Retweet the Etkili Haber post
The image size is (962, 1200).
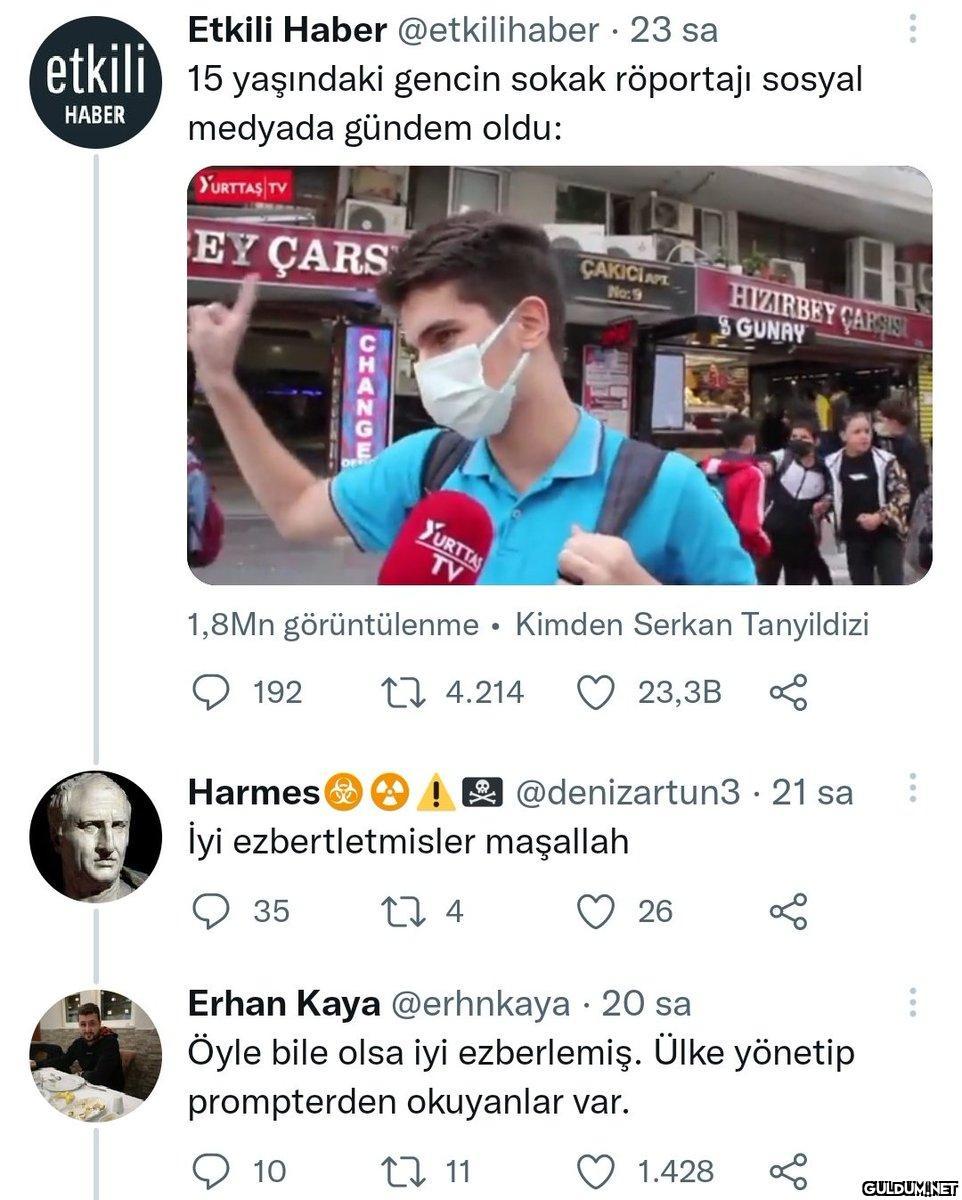coord(403,692)
